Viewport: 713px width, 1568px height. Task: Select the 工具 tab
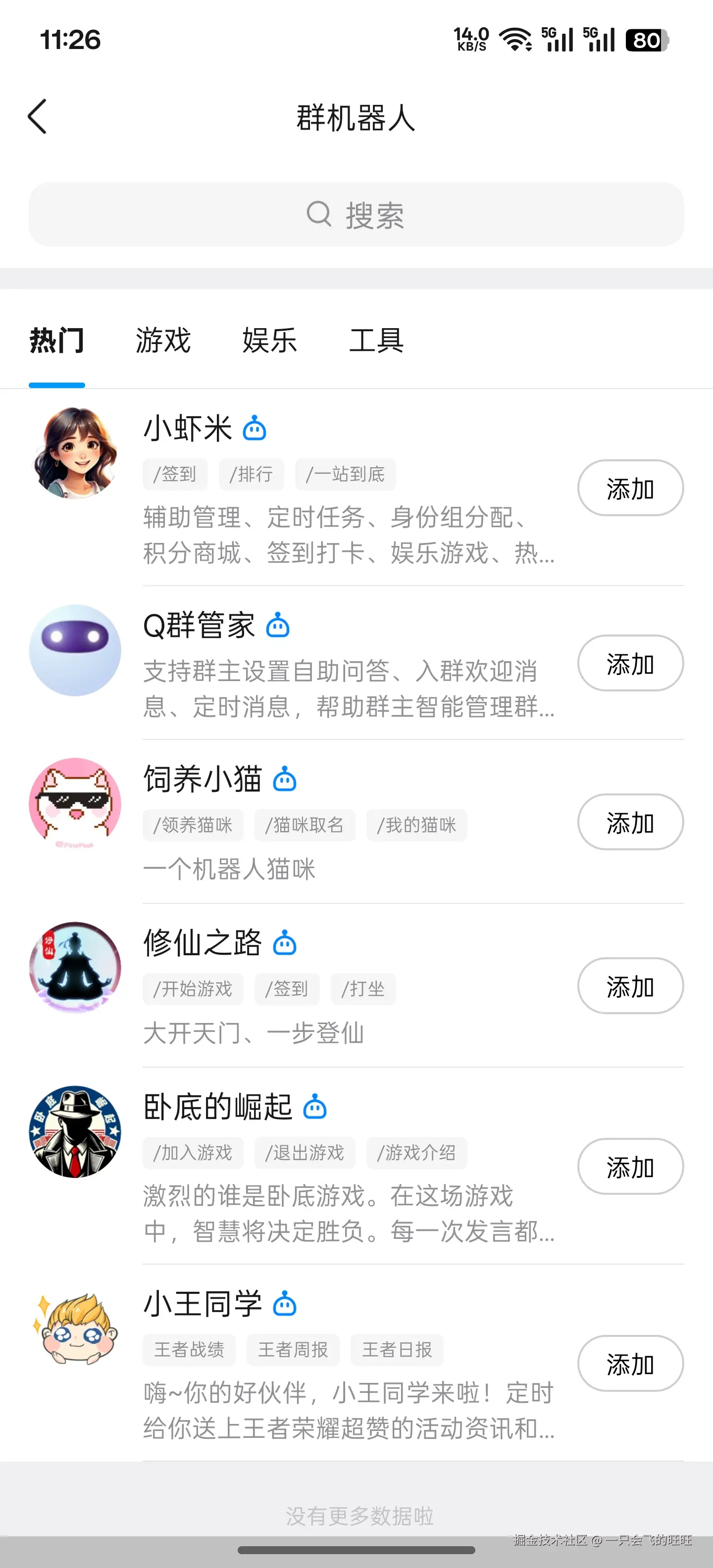point(376,340)
